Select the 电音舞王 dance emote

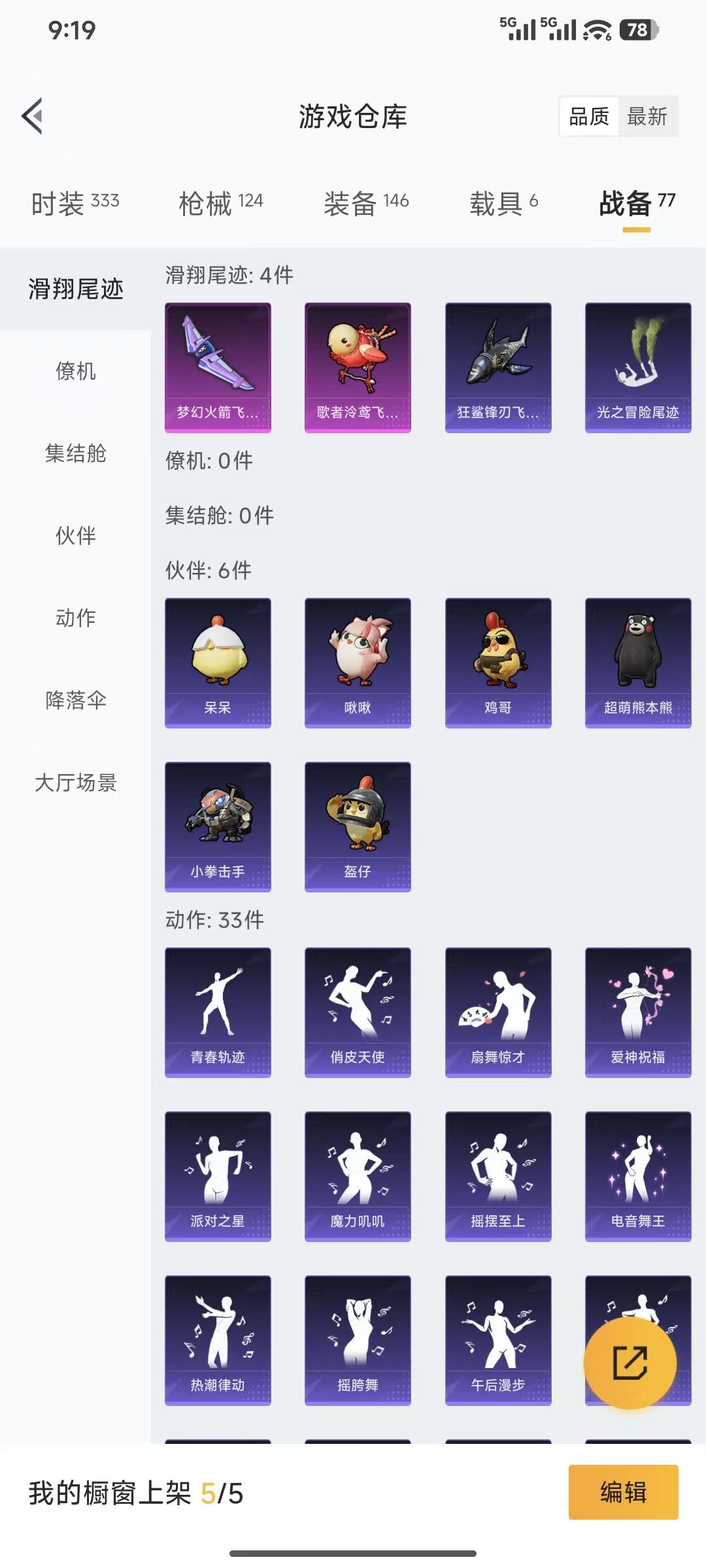coord(637,1175)
